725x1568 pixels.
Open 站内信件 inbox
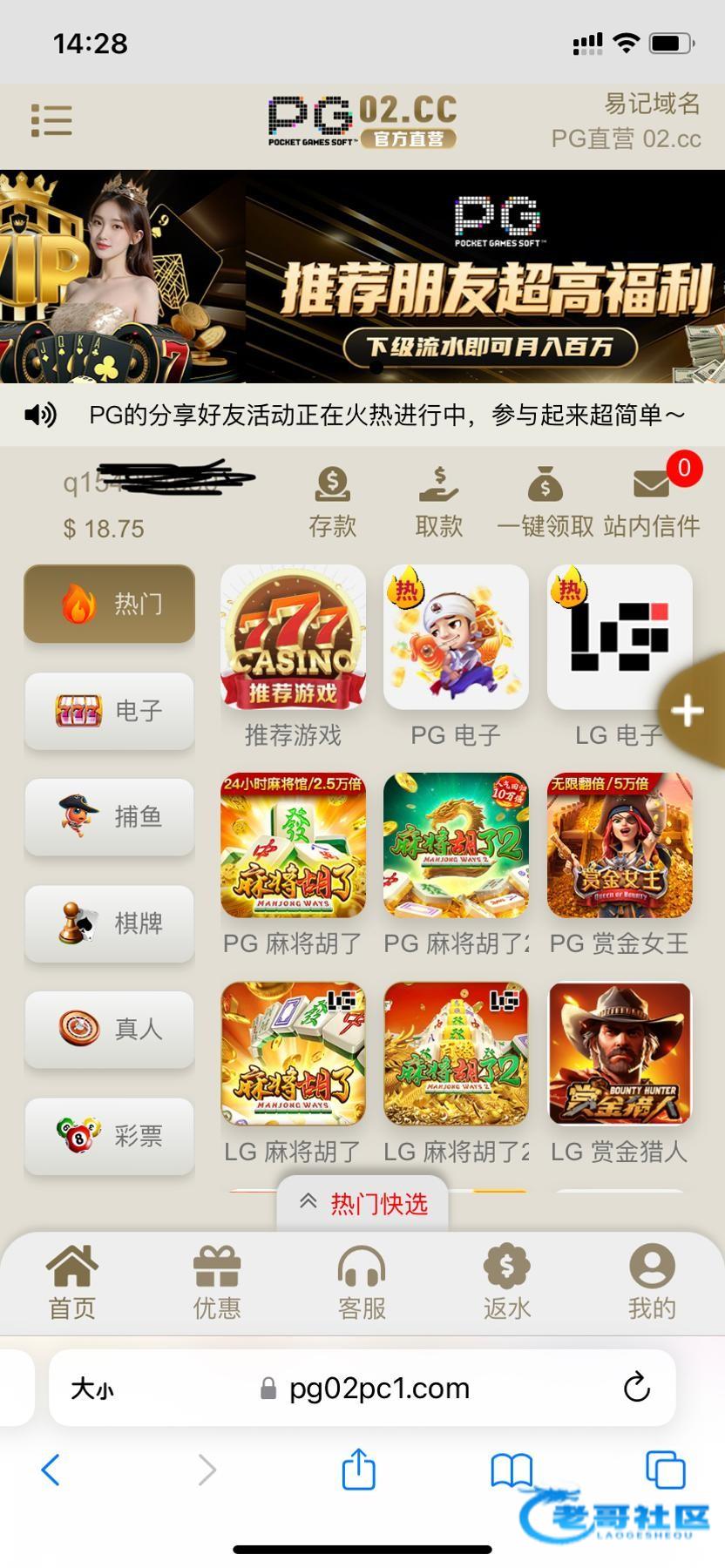[651, 501]
